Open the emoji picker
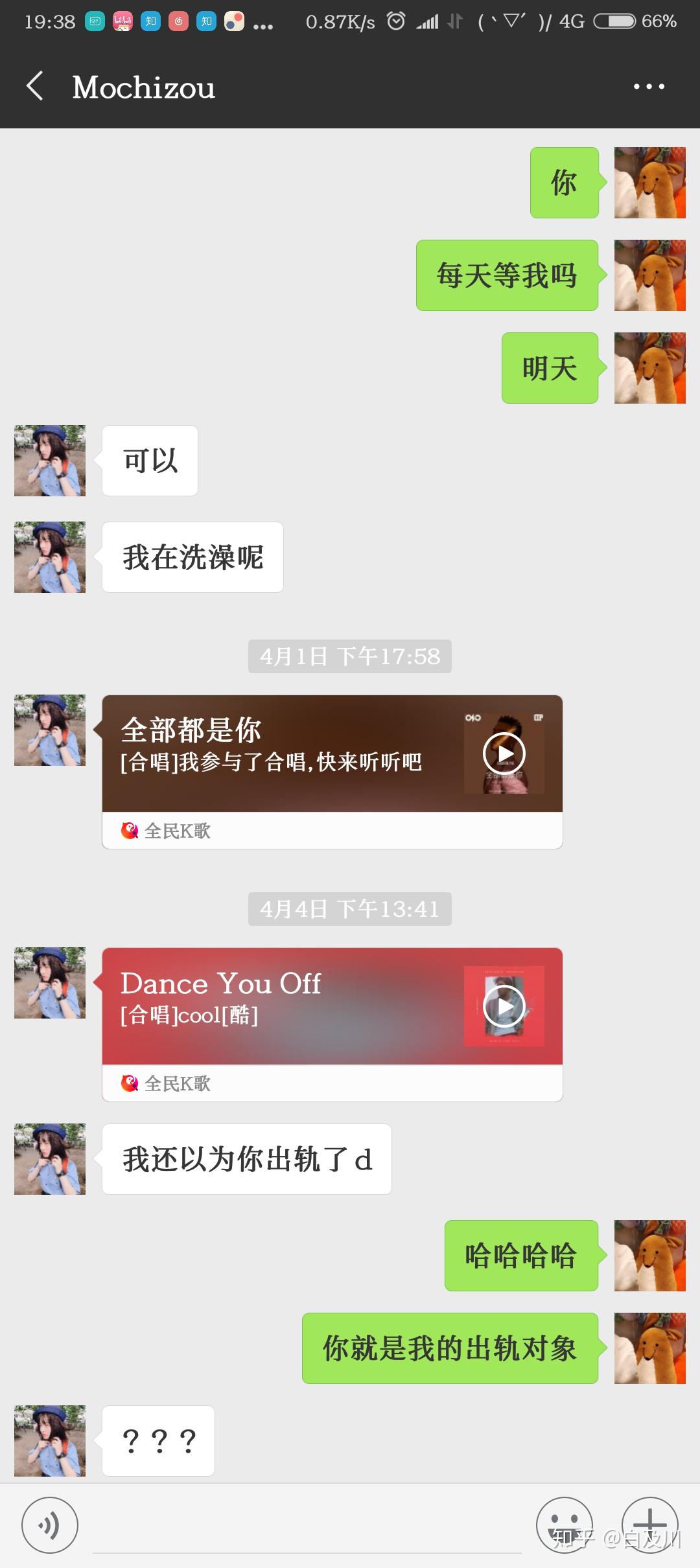This screenshot has width=700, height=1568. [x=564, y=1525]
